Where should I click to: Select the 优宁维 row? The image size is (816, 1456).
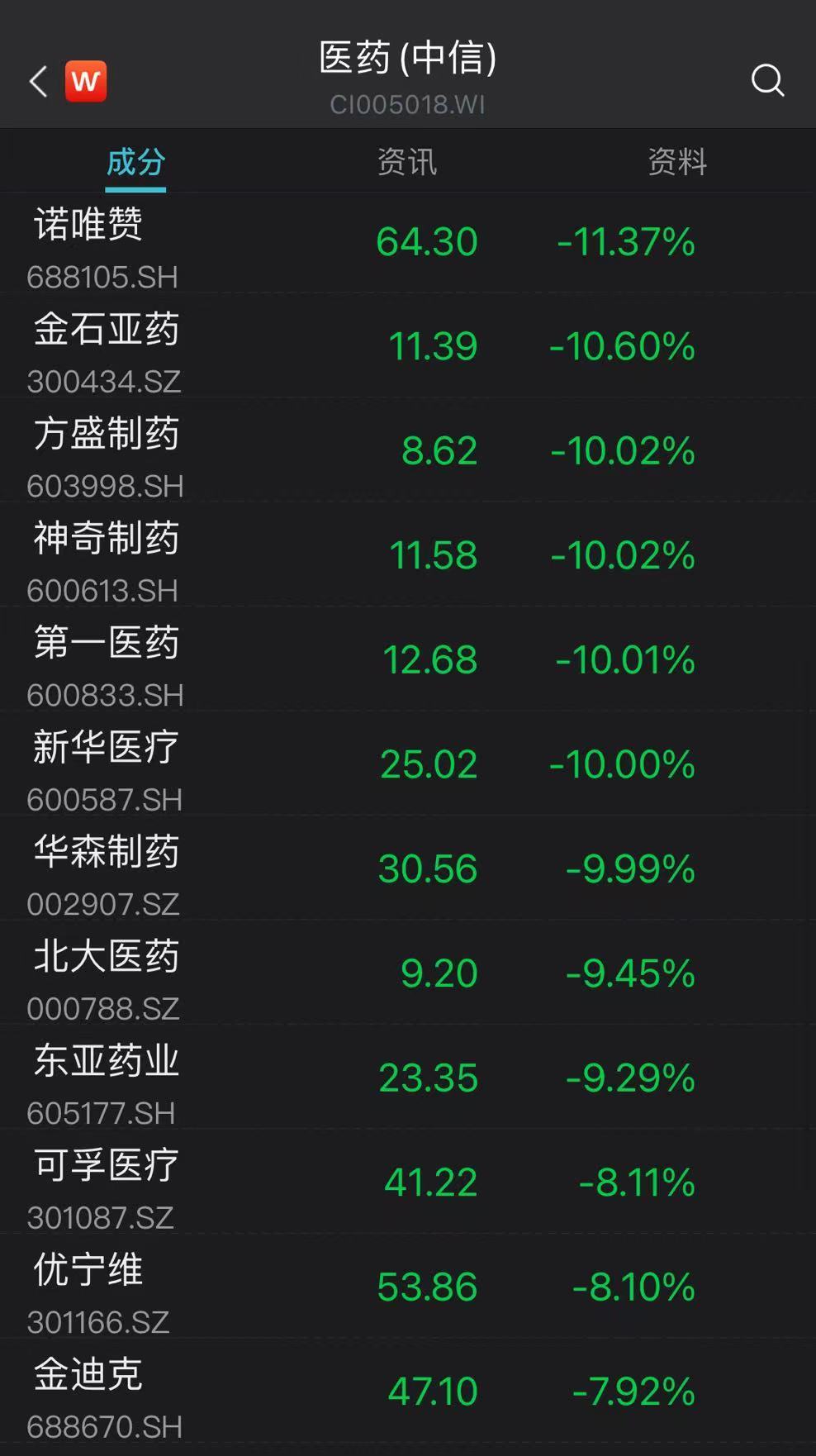pos(408,1287)
